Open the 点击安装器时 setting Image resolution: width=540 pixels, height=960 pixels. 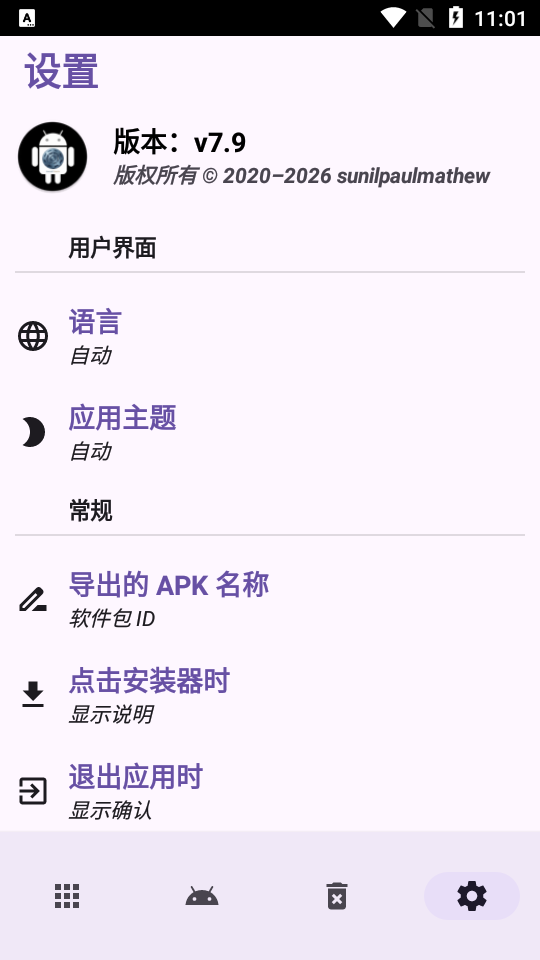tap(270, 696)
